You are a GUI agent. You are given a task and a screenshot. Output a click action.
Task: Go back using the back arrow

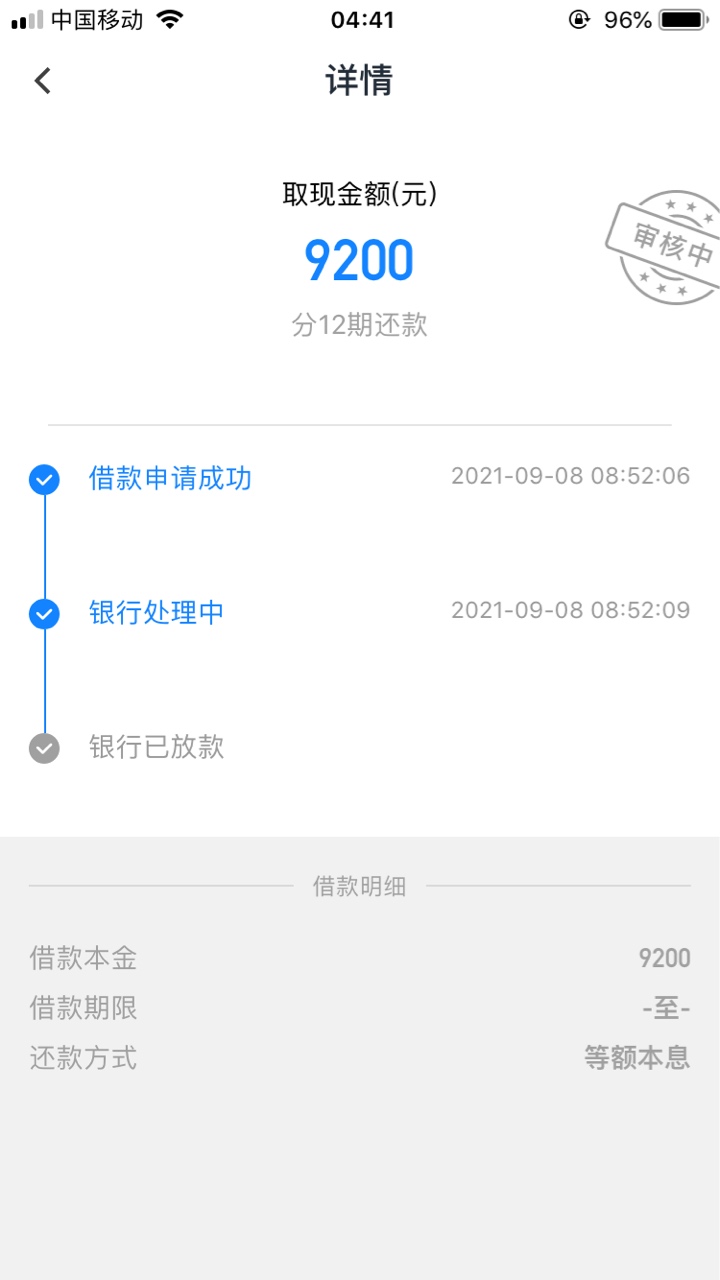pyautogui.click(x=42, y=81)
